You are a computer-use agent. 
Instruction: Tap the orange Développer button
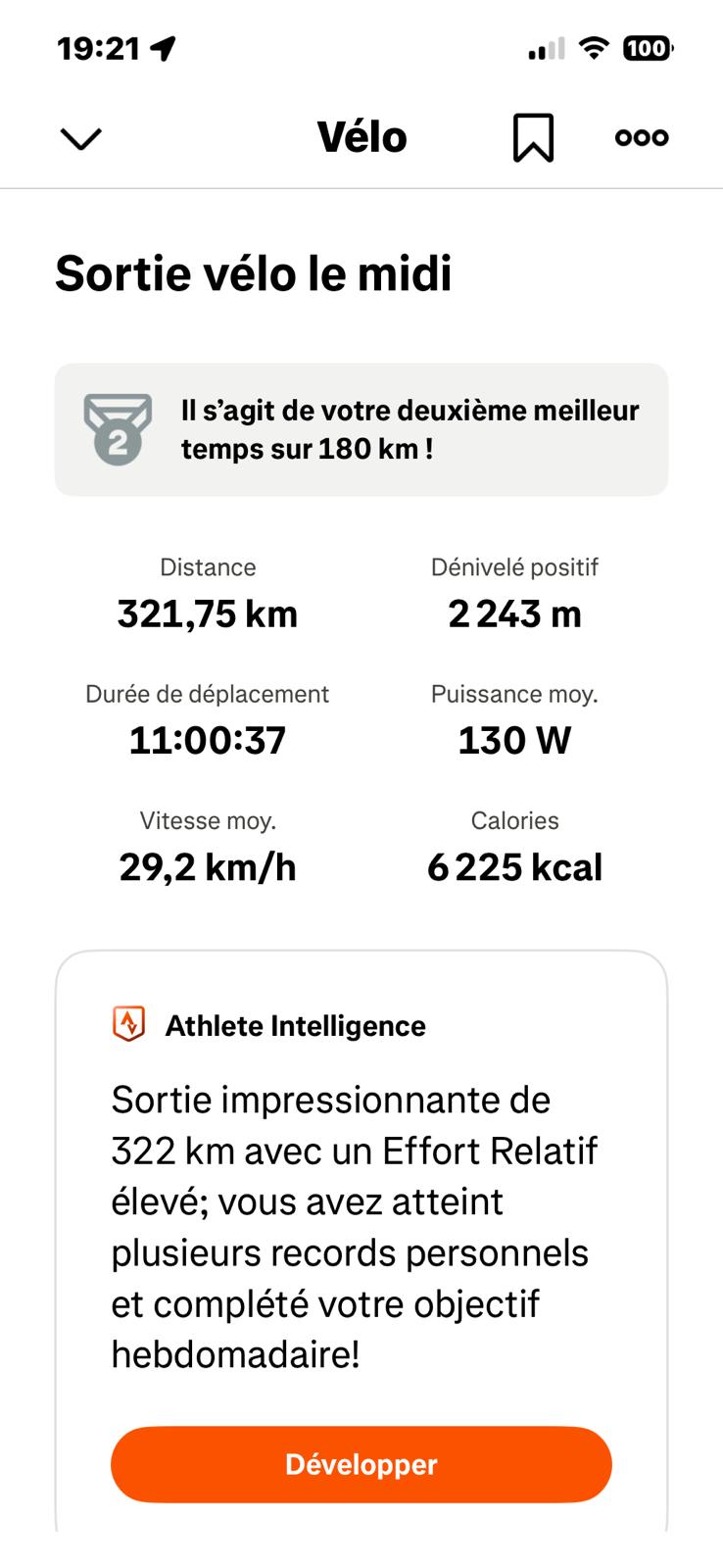[361, 1464]
